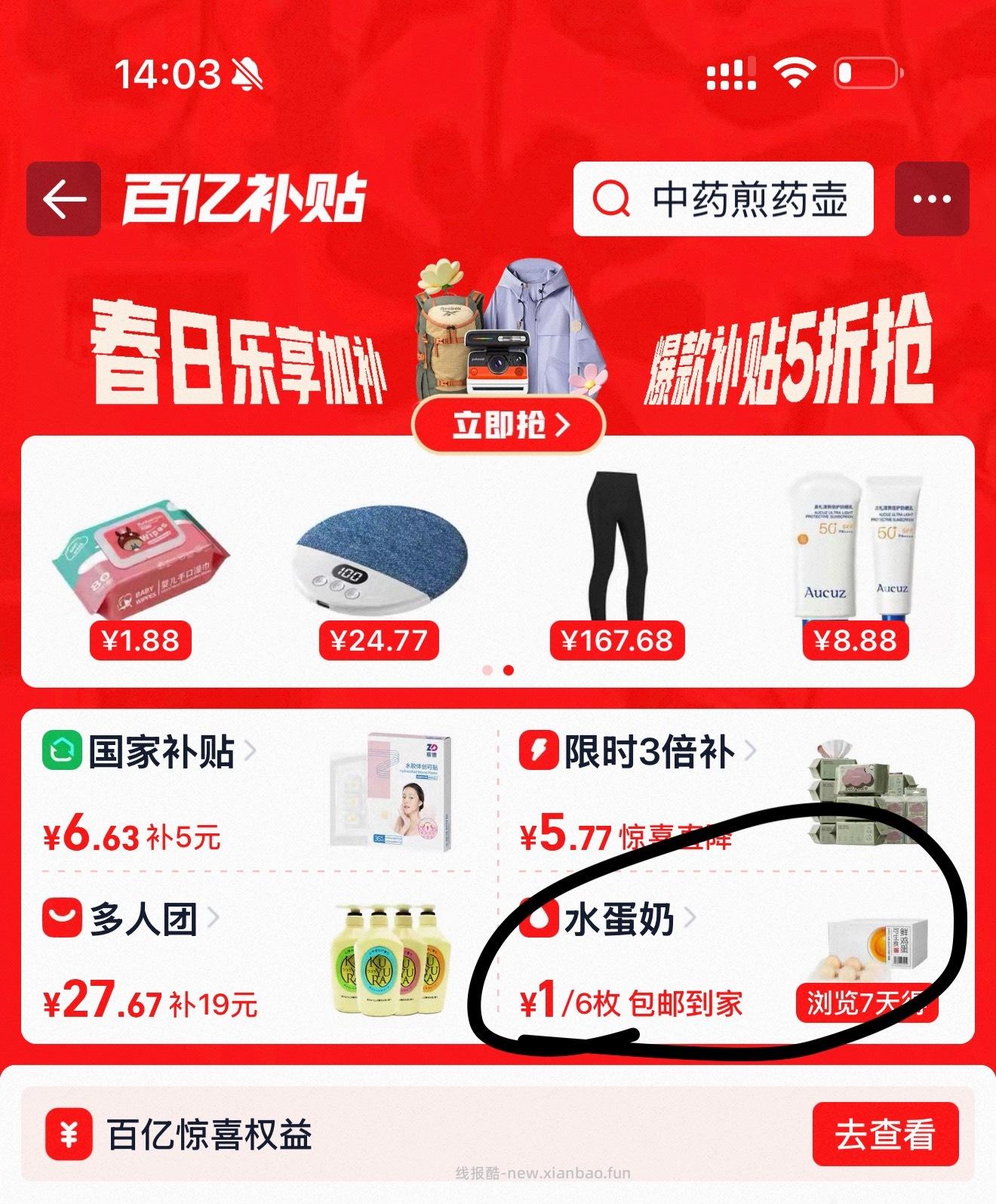Switch to the first carousel page dot
Viewport: 996px width, 1204px height.
(487, 669)
